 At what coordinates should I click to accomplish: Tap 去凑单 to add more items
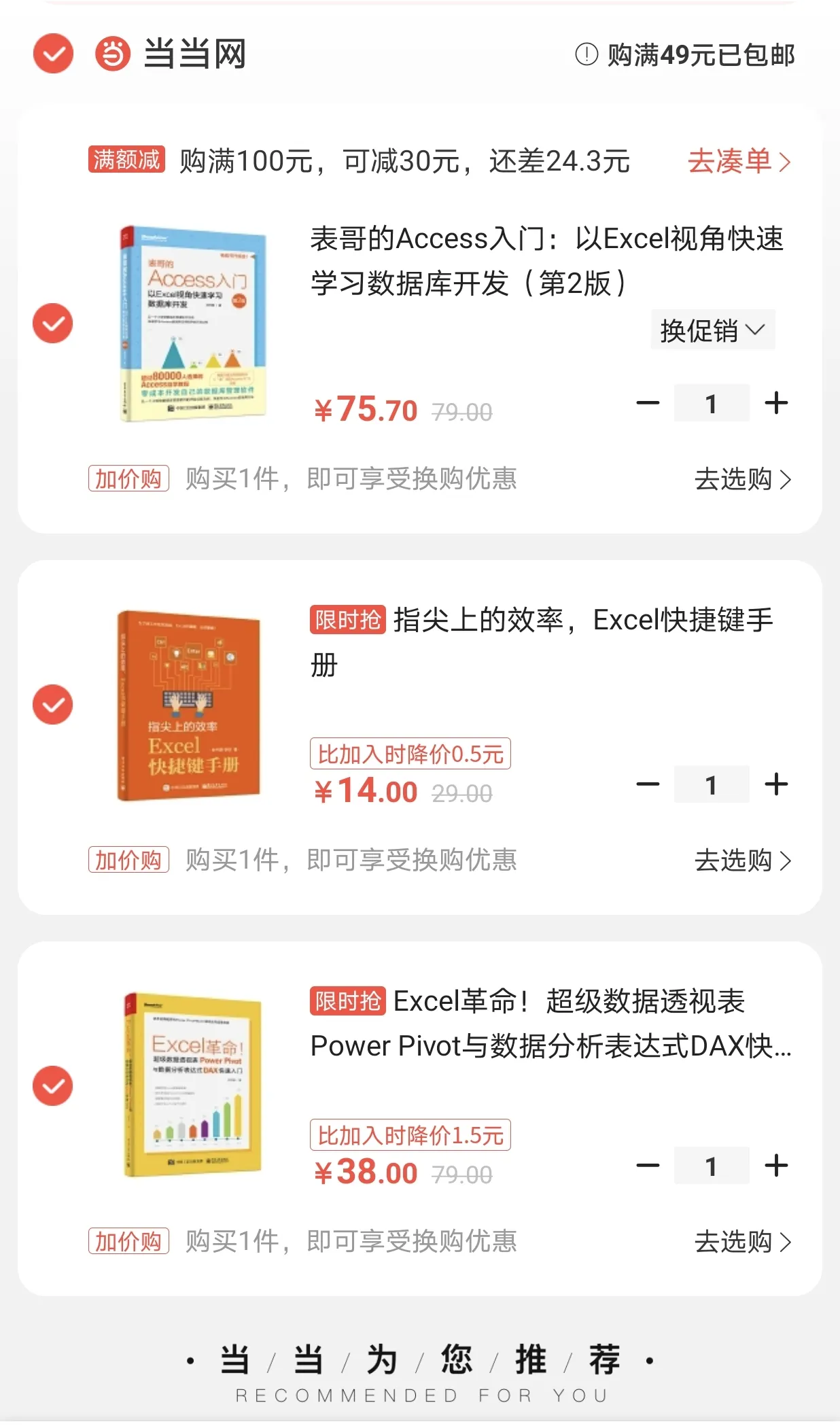[x=739, y=162]
